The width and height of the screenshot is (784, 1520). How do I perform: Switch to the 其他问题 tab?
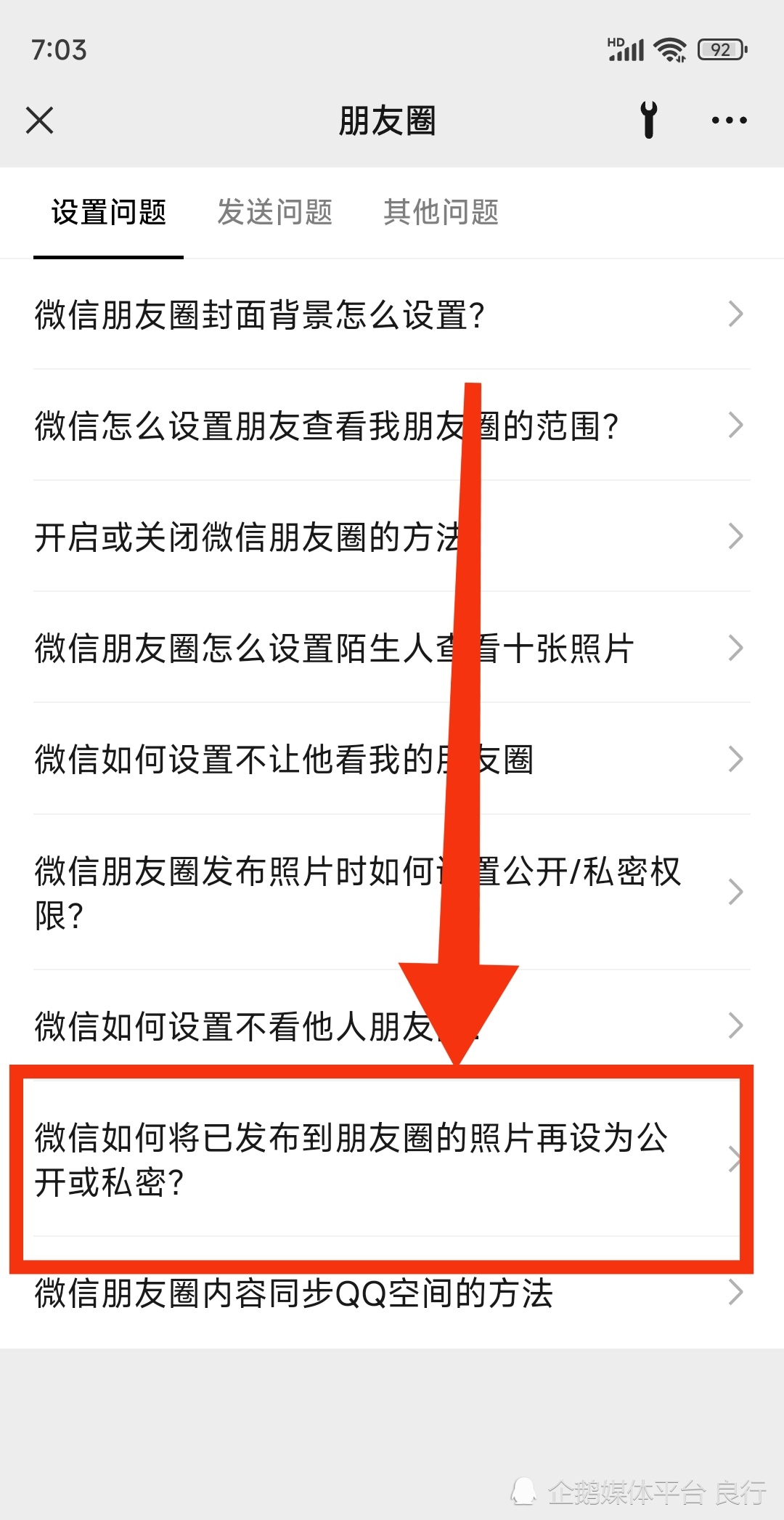441,213
